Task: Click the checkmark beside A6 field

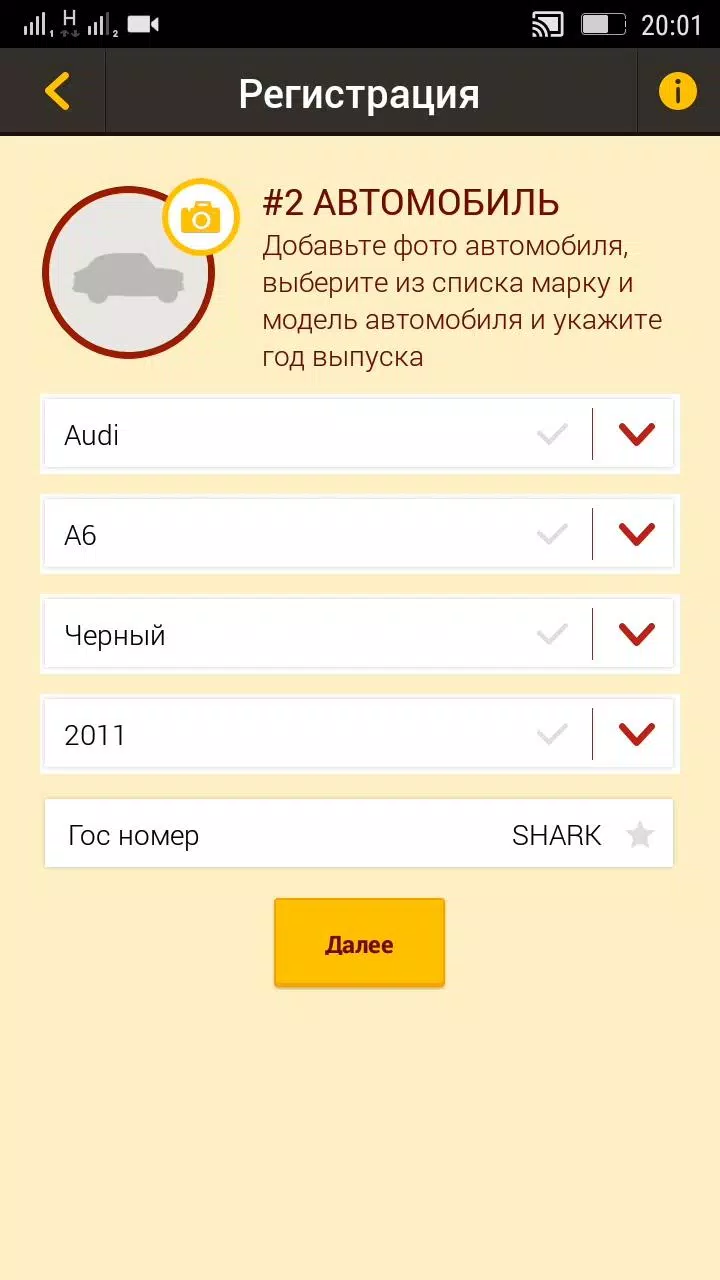Action: pyautogui.click(x=552, y=534)
